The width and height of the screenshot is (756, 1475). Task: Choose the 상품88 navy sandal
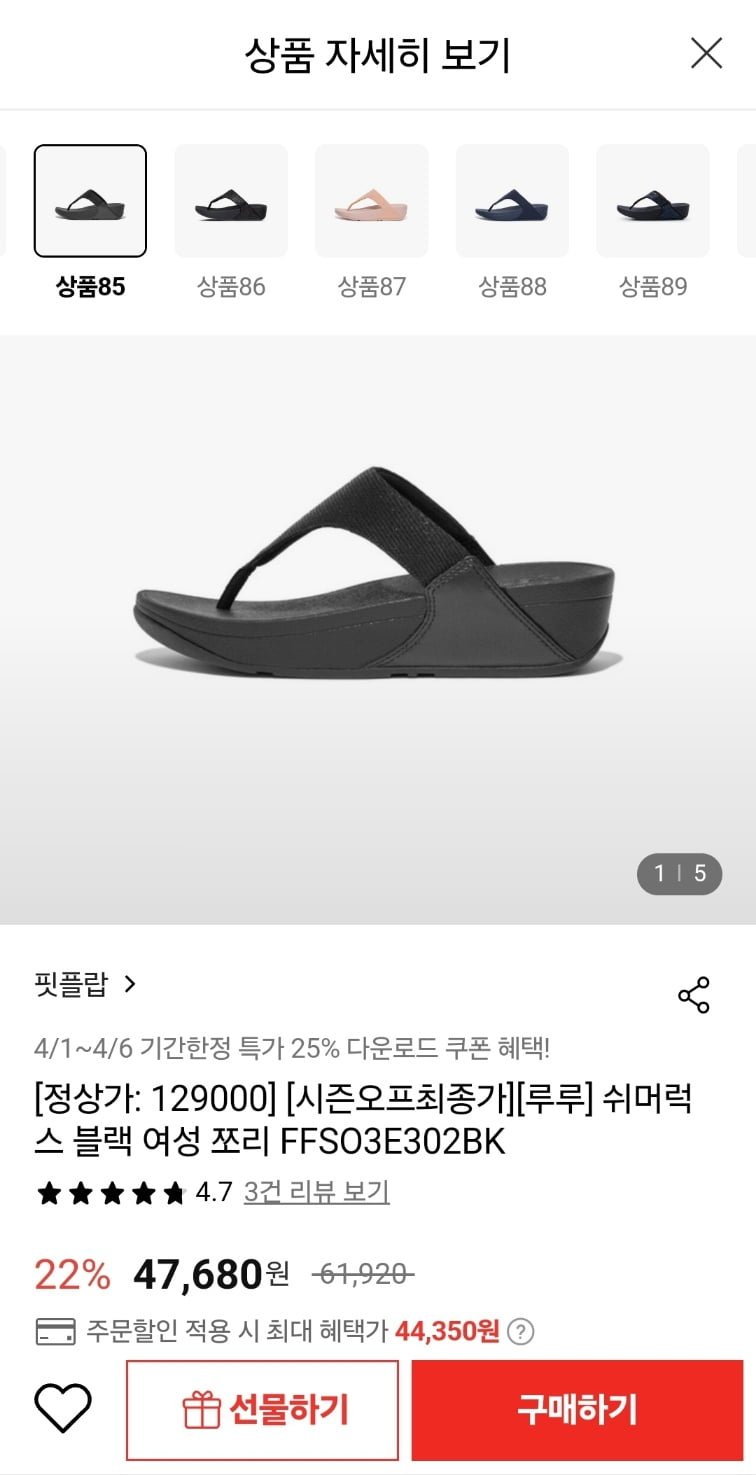pos(512,201)
